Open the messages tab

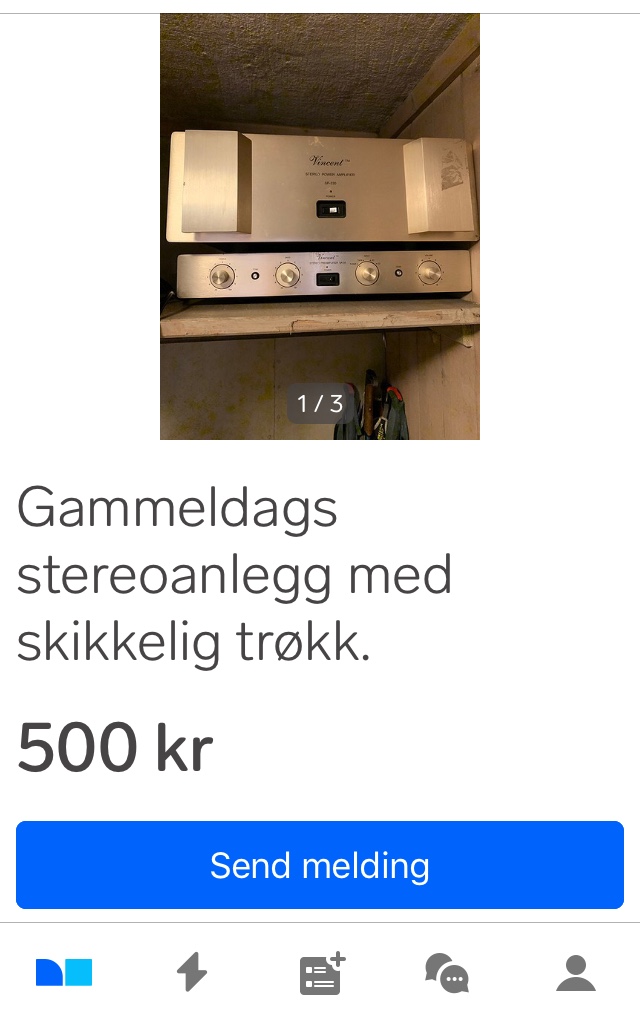pyautogui.click(x=447, y=972)
